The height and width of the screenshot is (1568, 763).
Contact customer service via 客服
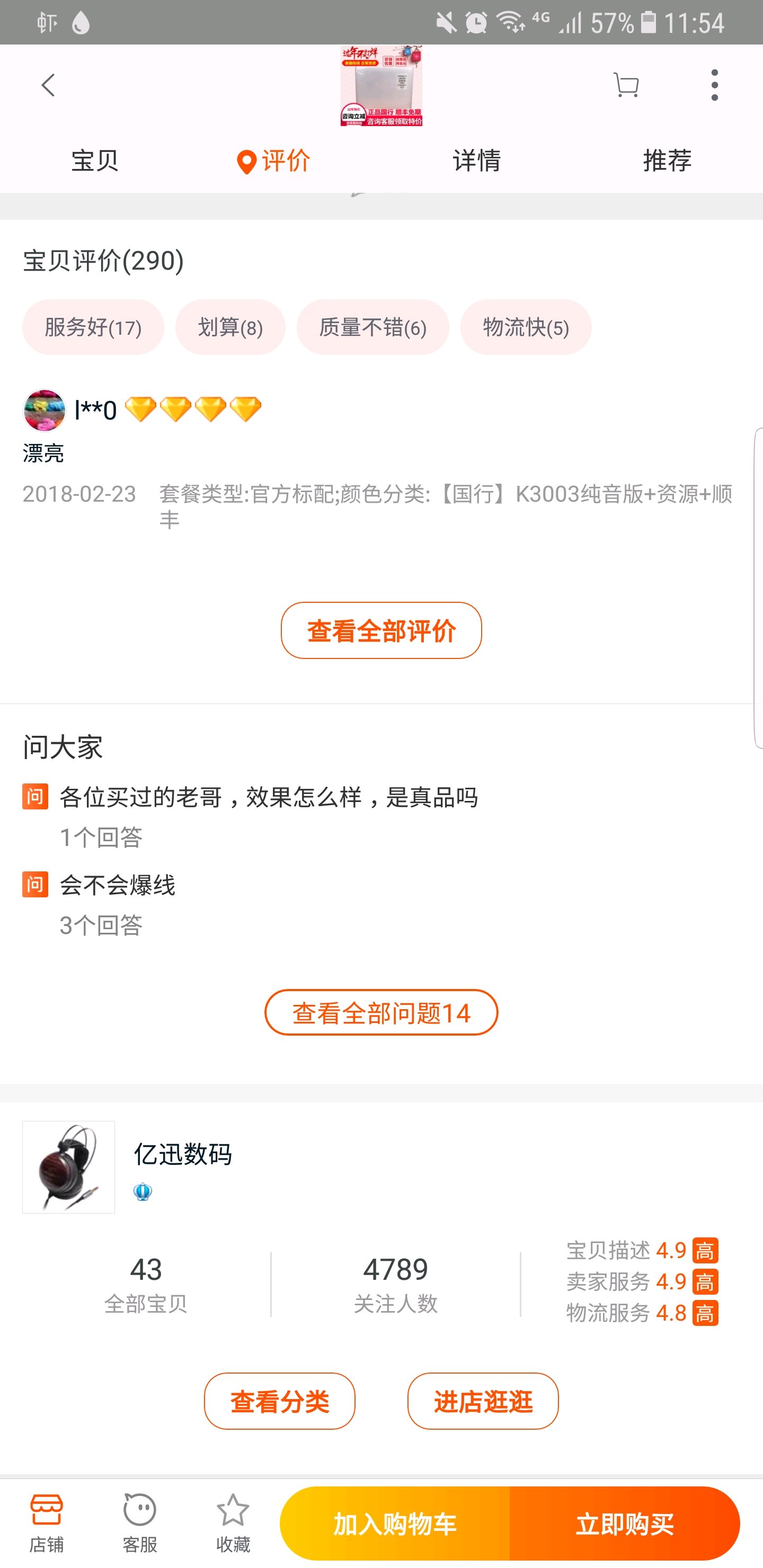(x=140, y=1523)
